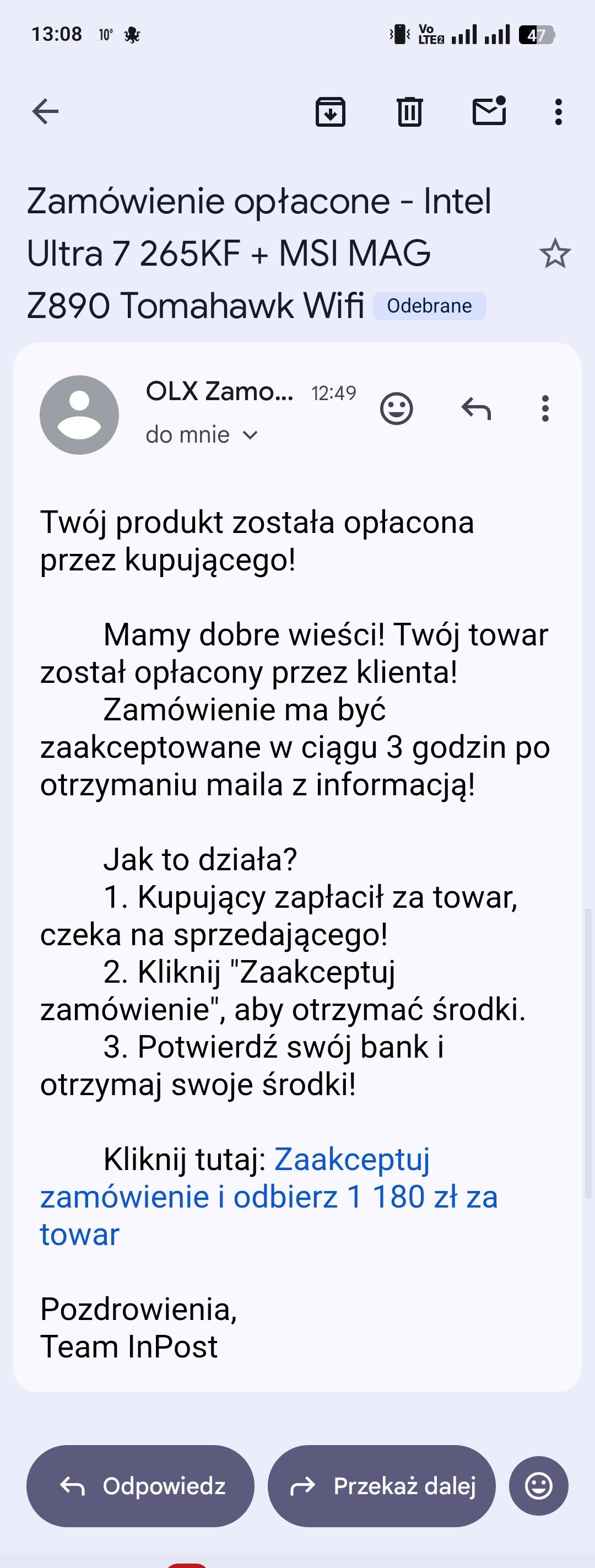Reply using the arrow in message header
The height and width of the screenshot is (1568, 595).
[x=476, y=408]
